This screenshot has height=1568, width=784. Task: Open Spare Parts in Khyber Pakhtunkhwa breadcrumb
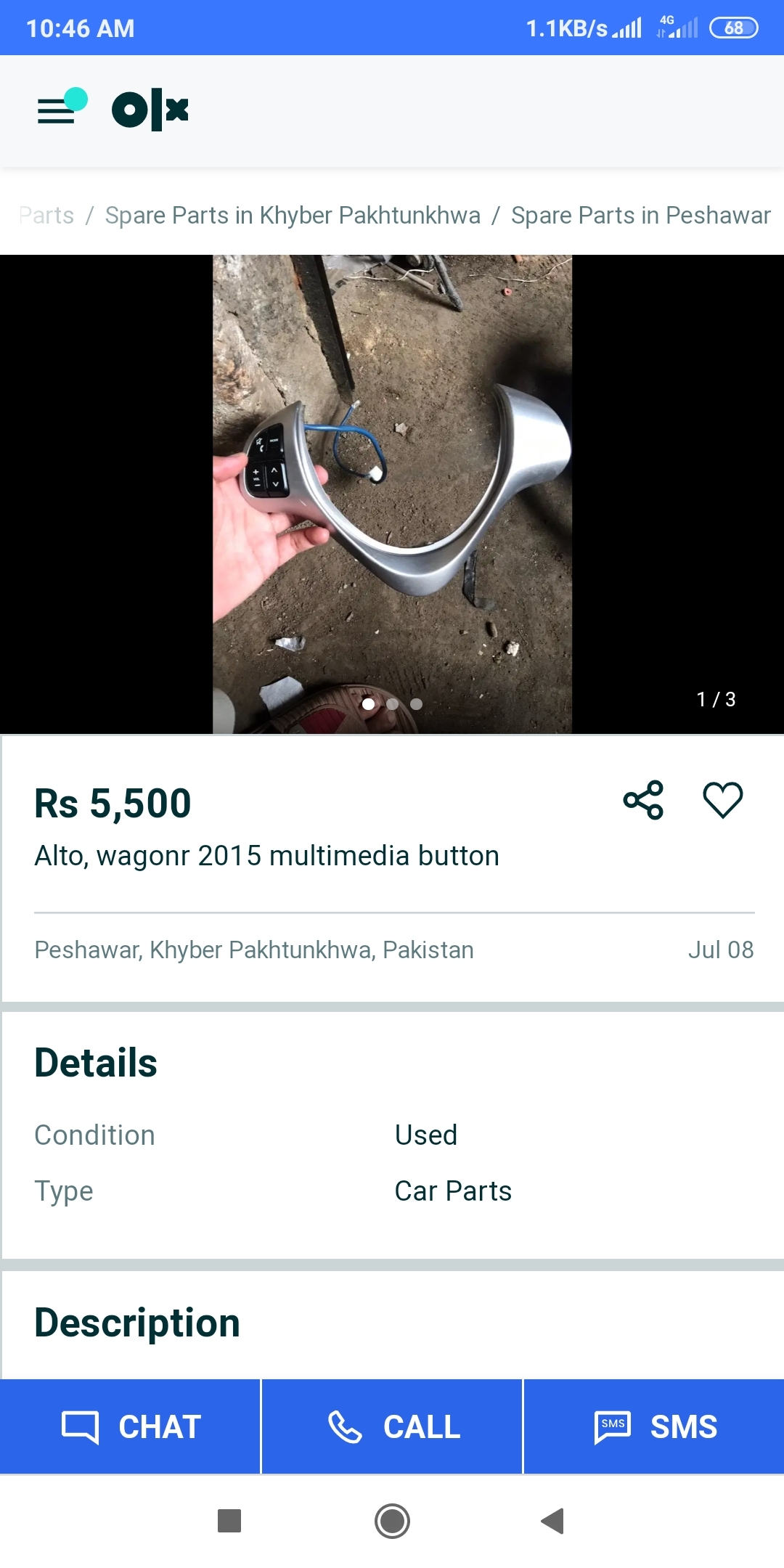tap(293, 216)
